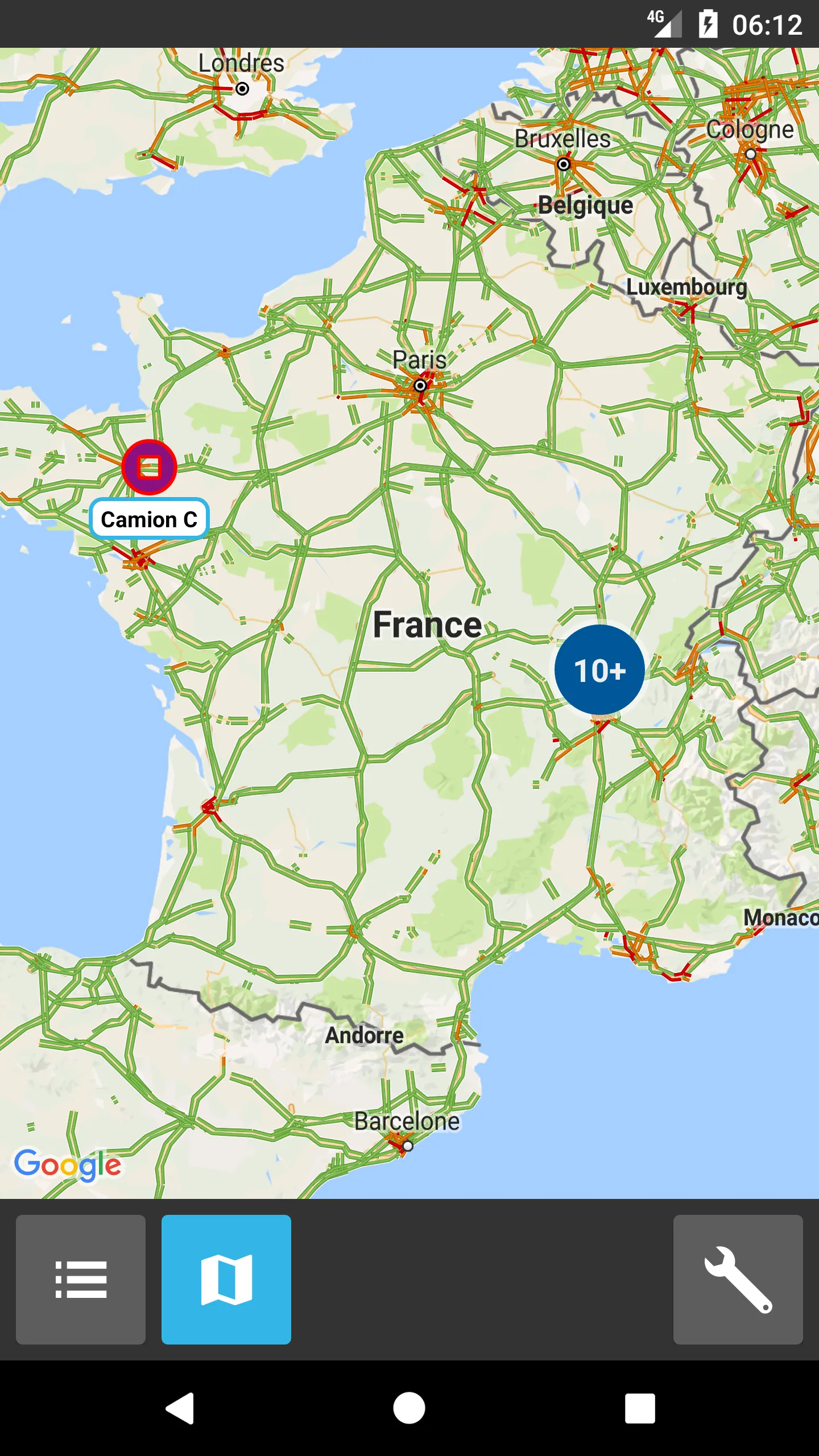Expand the 10+ vehicle cluster
Viewport: 819px width, 1456px height.
[599, 670]
